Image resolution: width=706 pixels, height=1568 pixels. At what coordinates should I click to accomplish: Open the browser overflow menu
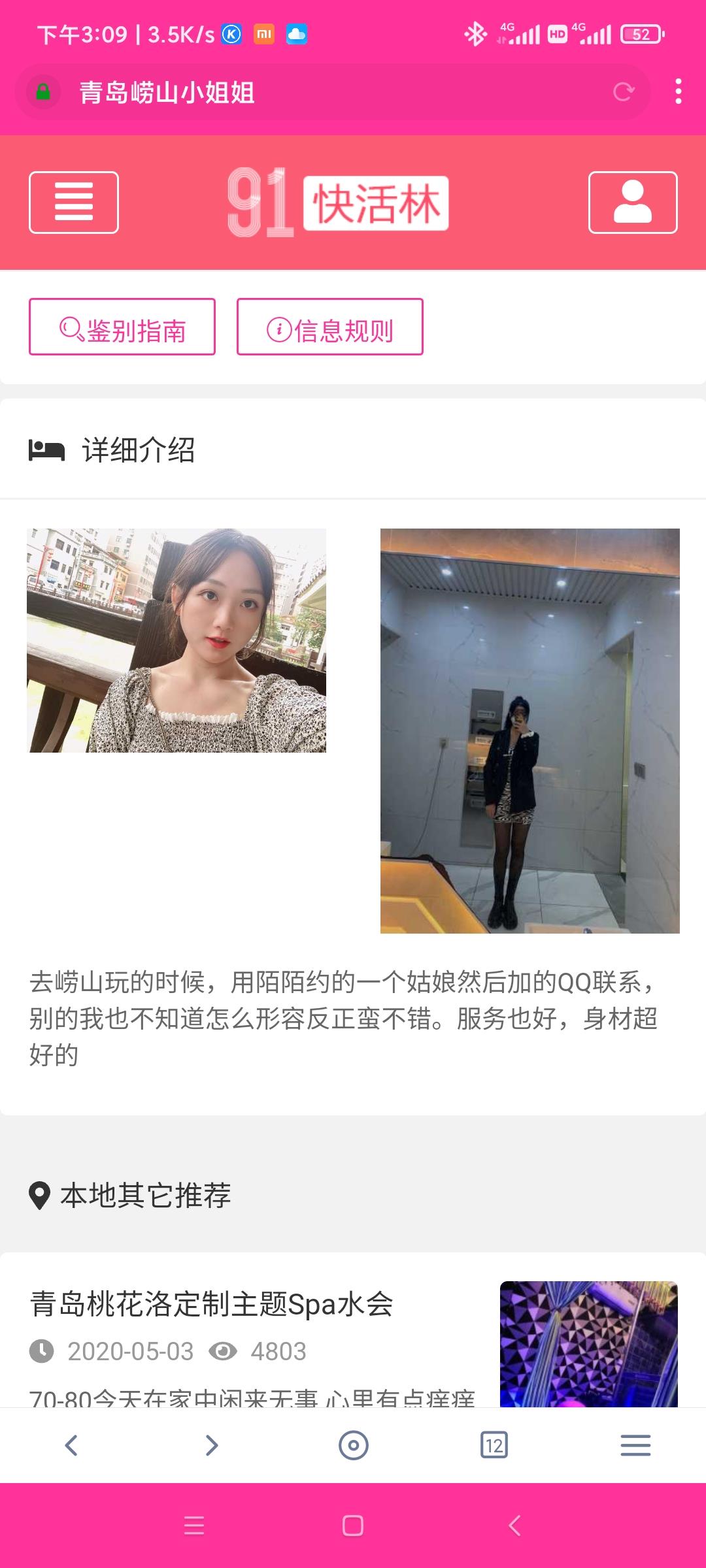pos(679,91)
